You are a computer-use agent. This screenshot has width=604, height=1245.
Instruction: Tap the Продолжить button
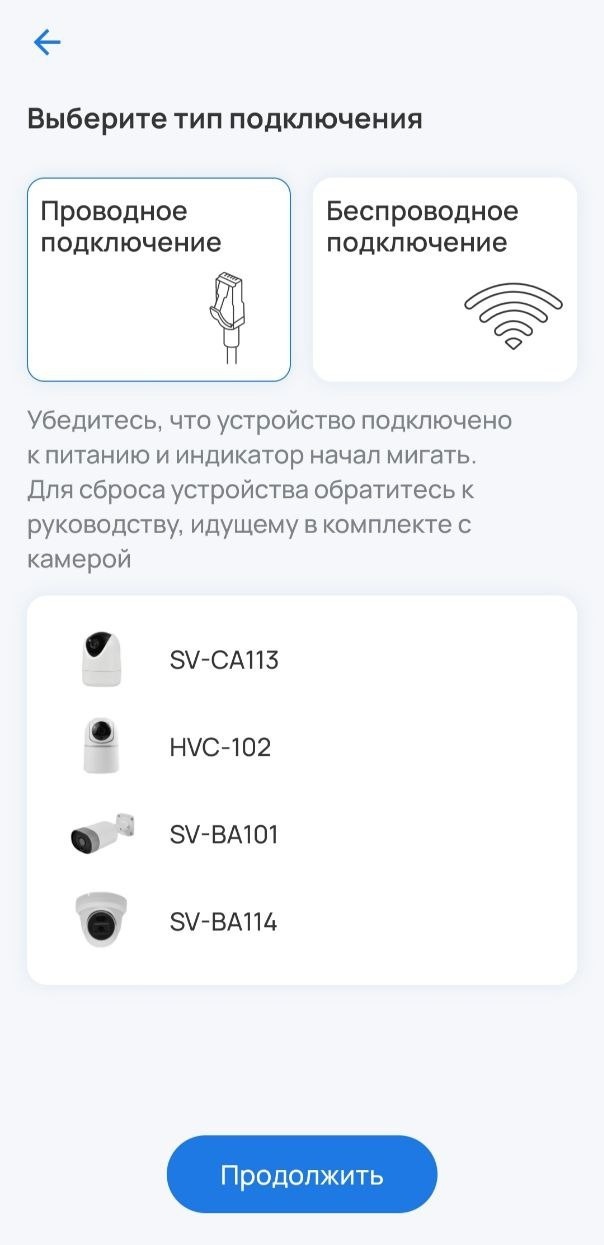pyautogui.click(x=302, y=1174)
